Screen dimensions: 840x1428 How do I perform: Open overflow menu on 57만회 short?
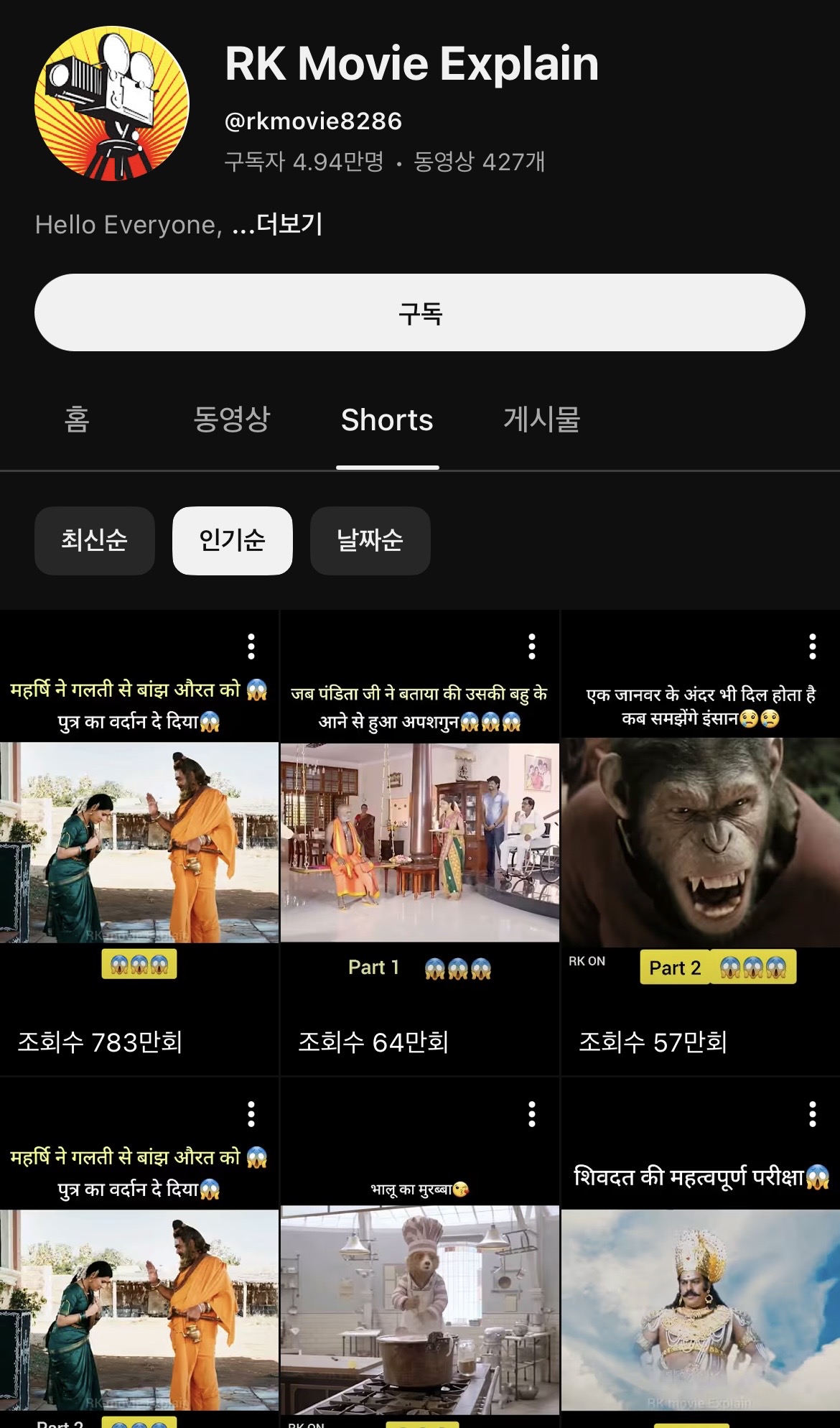pos(813,646)
